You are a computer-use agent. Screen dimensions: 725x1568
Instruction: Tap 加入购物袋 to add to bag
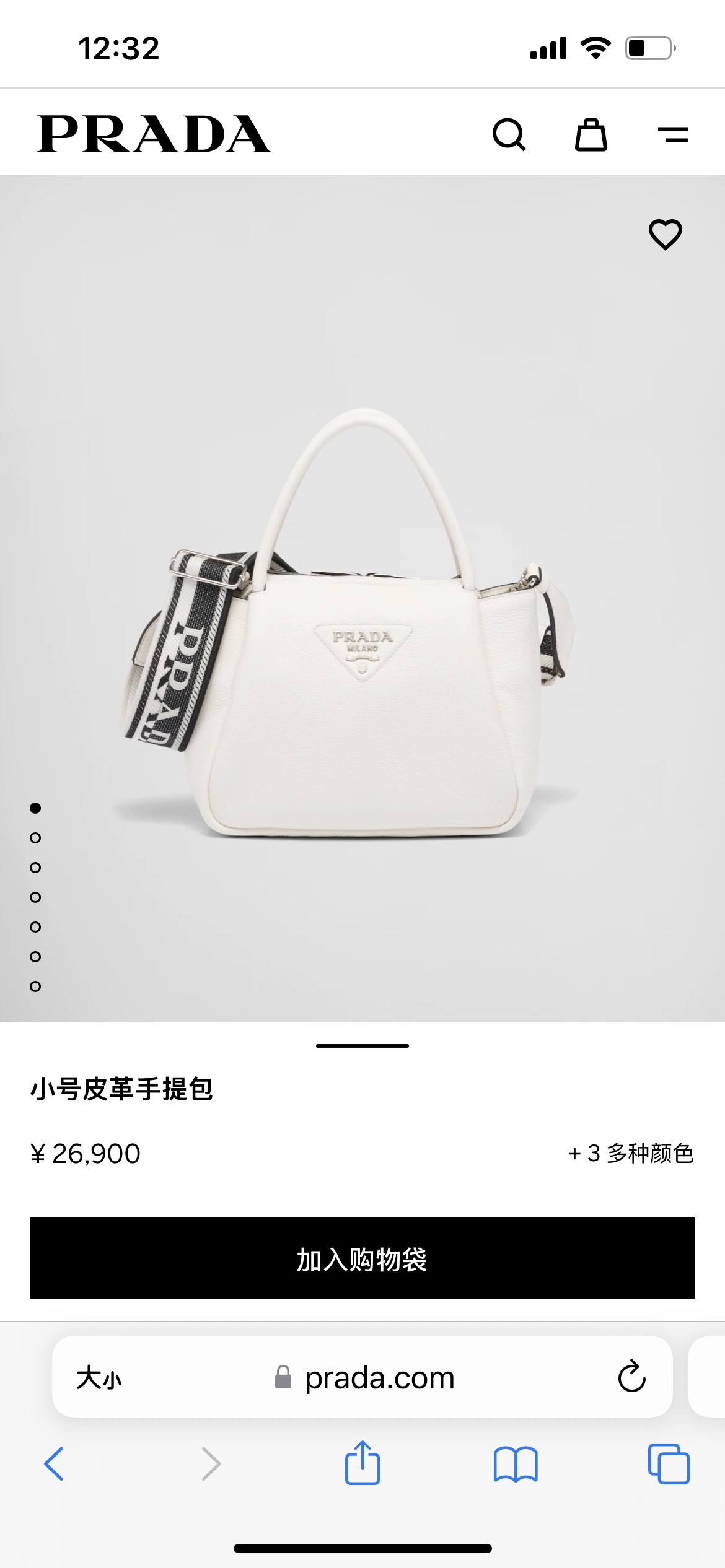tap(362, 1258)
